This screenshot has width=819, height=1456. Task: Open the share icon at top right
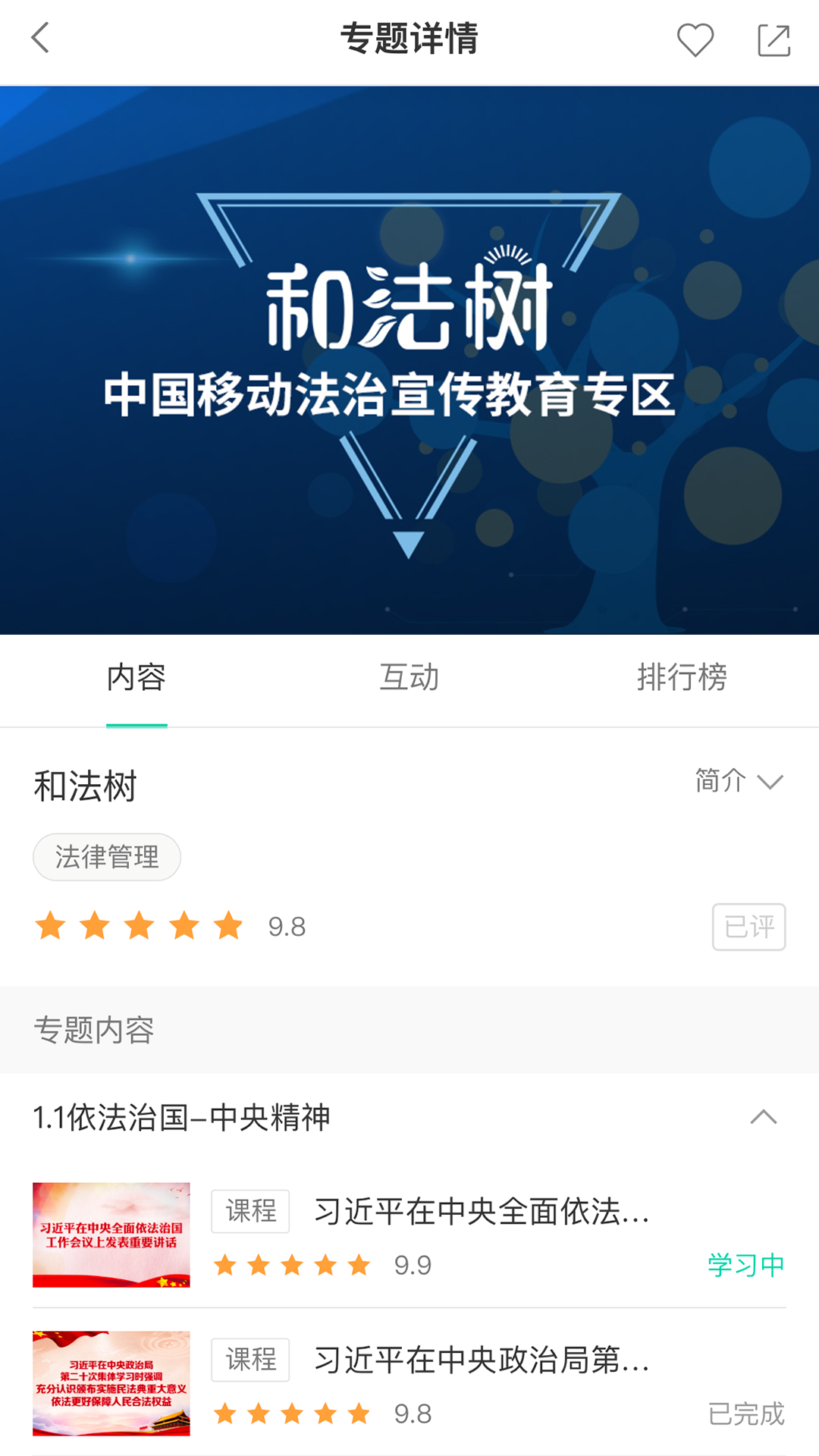(x=774, y=41)
